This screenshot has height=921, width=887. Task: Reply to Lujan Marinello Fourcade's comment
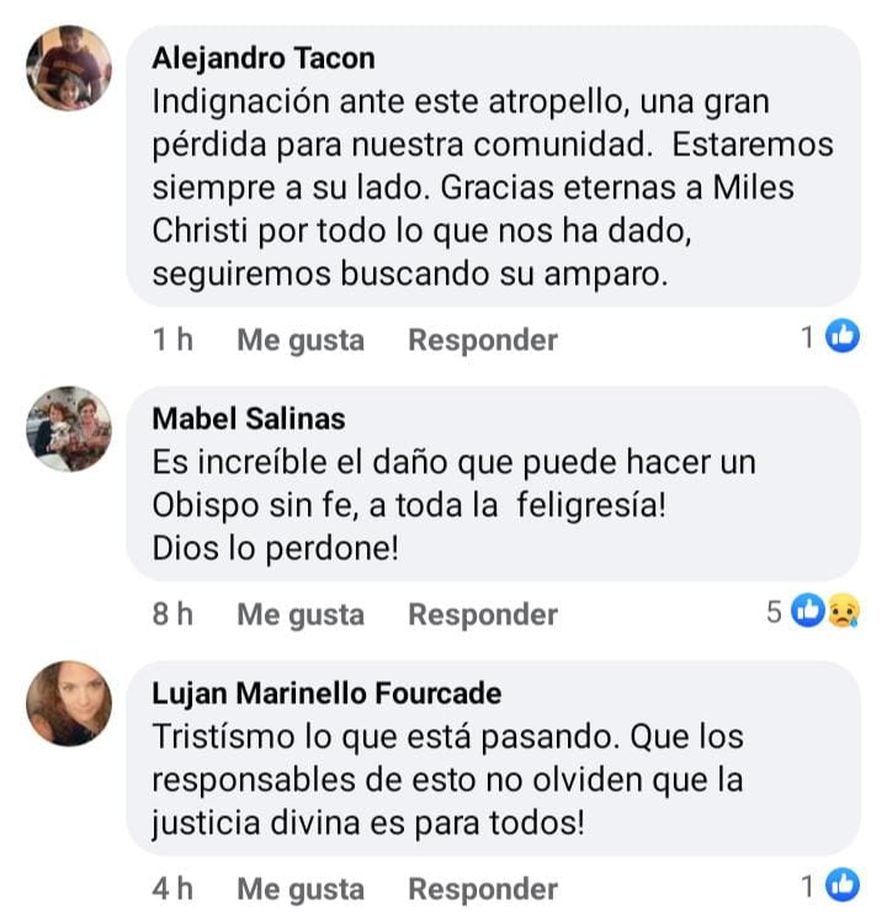click(x=482, y=888)
